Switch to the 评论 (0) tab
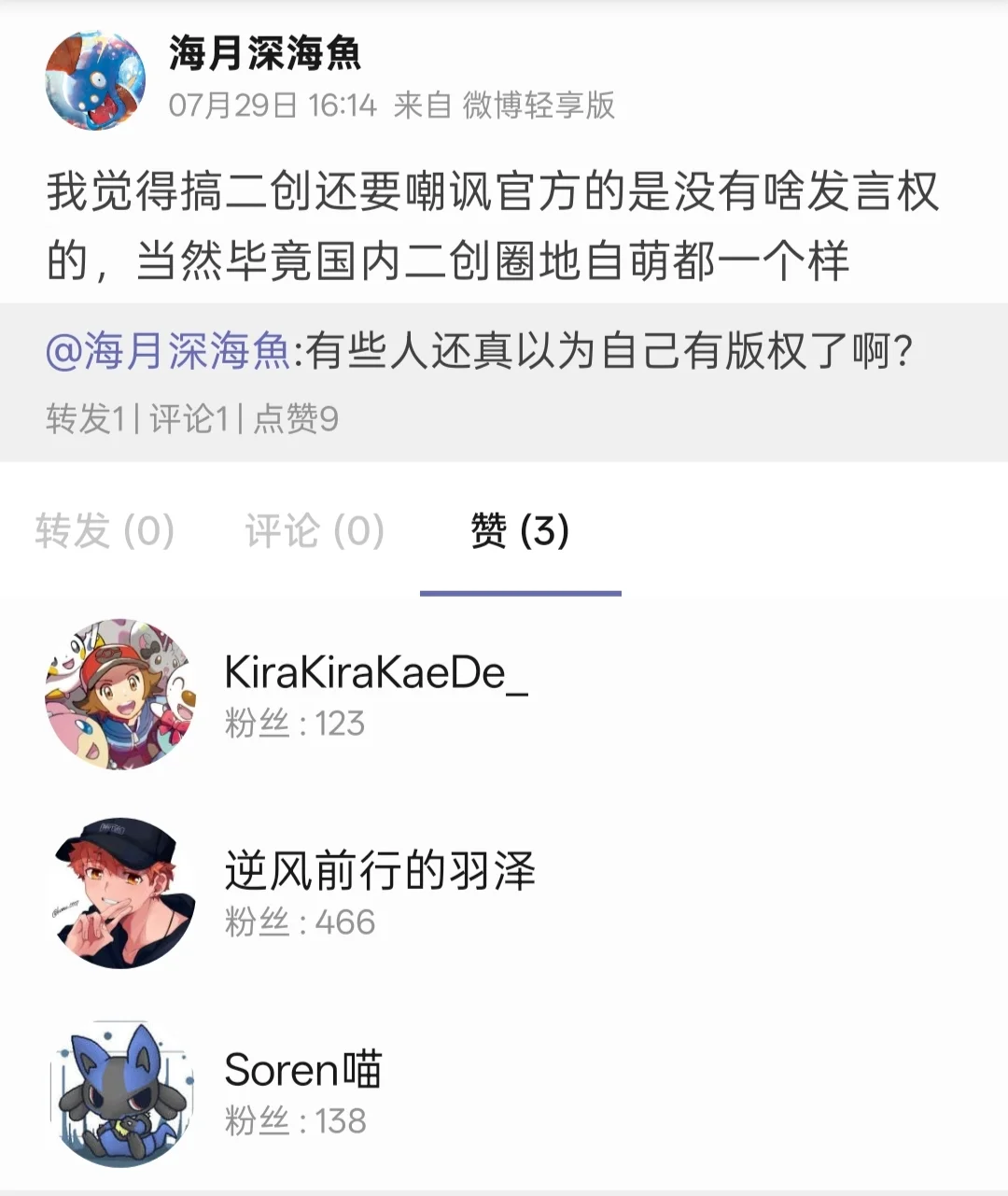 tap(315, 531)
